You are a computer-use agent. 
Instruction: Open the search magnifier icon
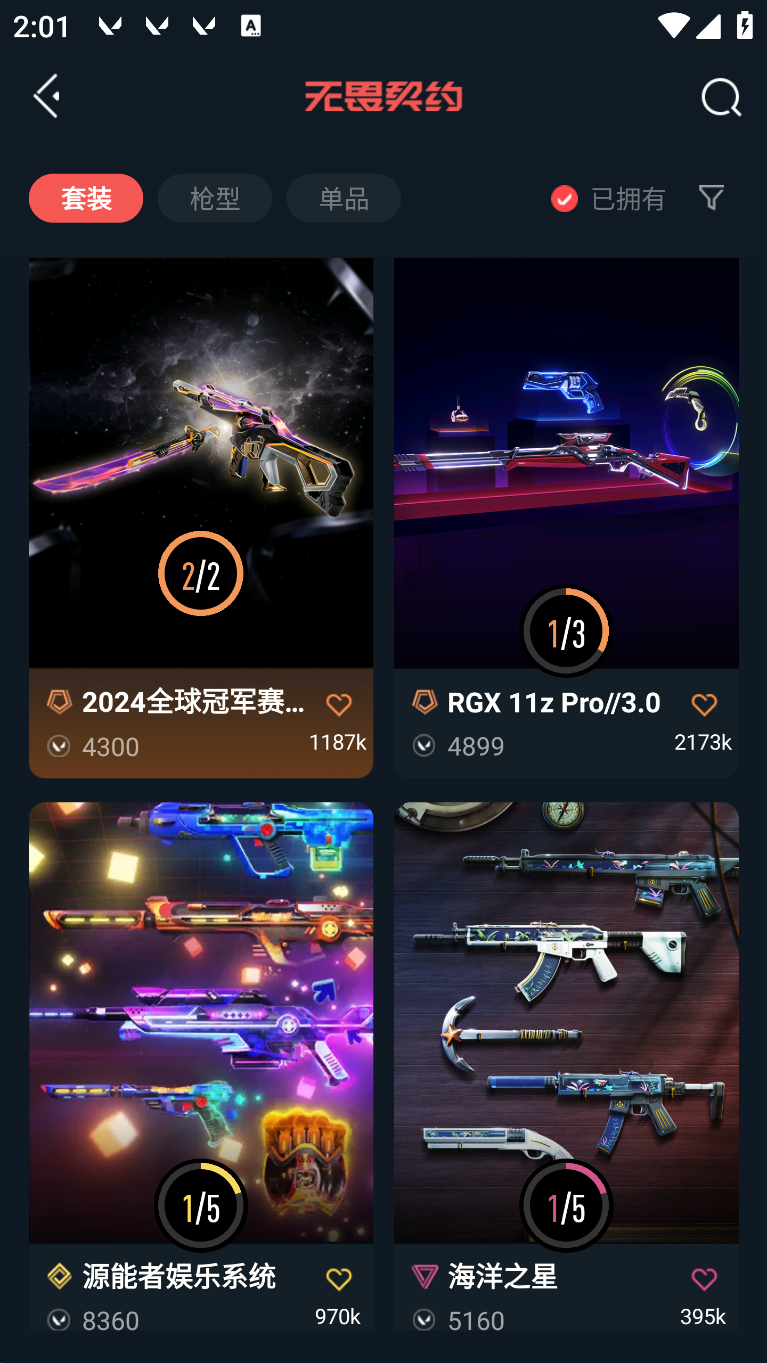coord(721,98)
